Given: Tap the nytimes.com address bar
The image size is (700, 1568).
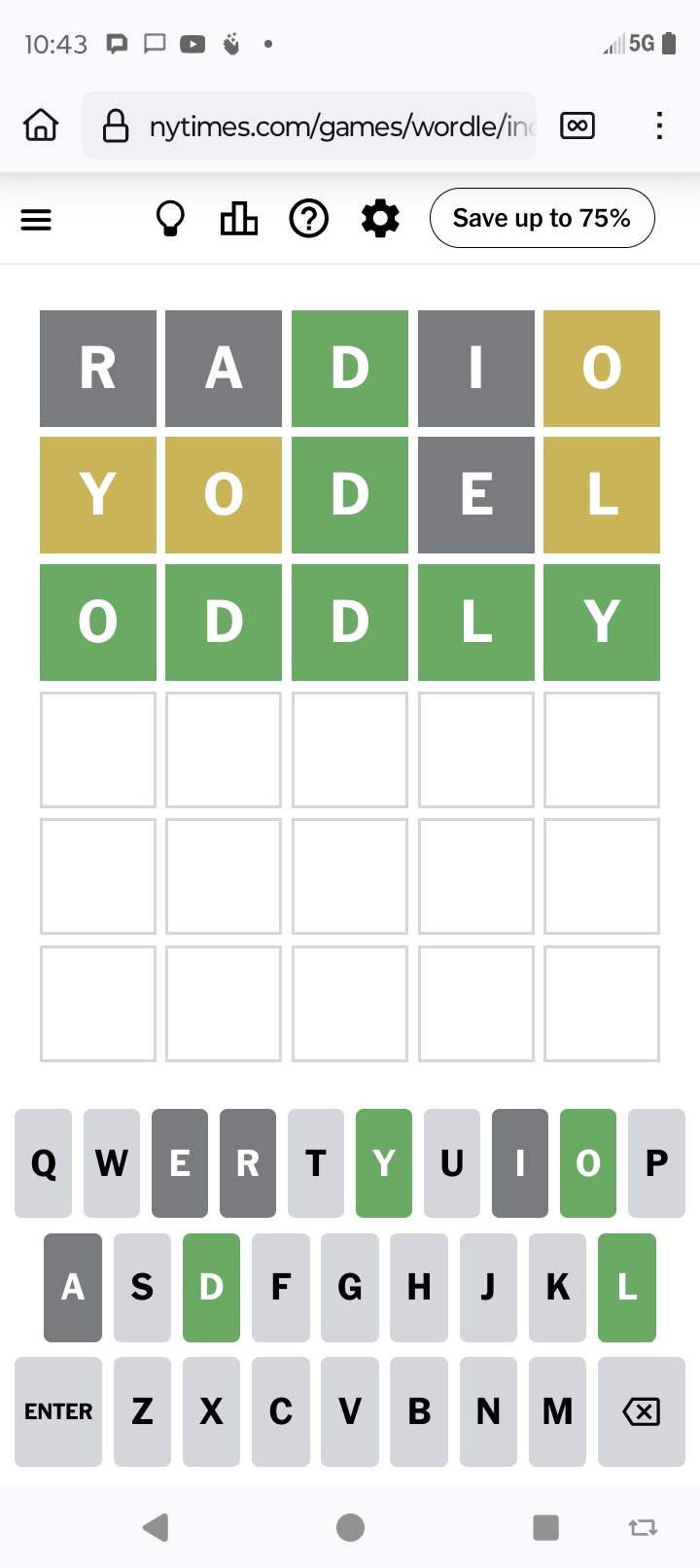Looking at the screenshot, I should 321,125.
